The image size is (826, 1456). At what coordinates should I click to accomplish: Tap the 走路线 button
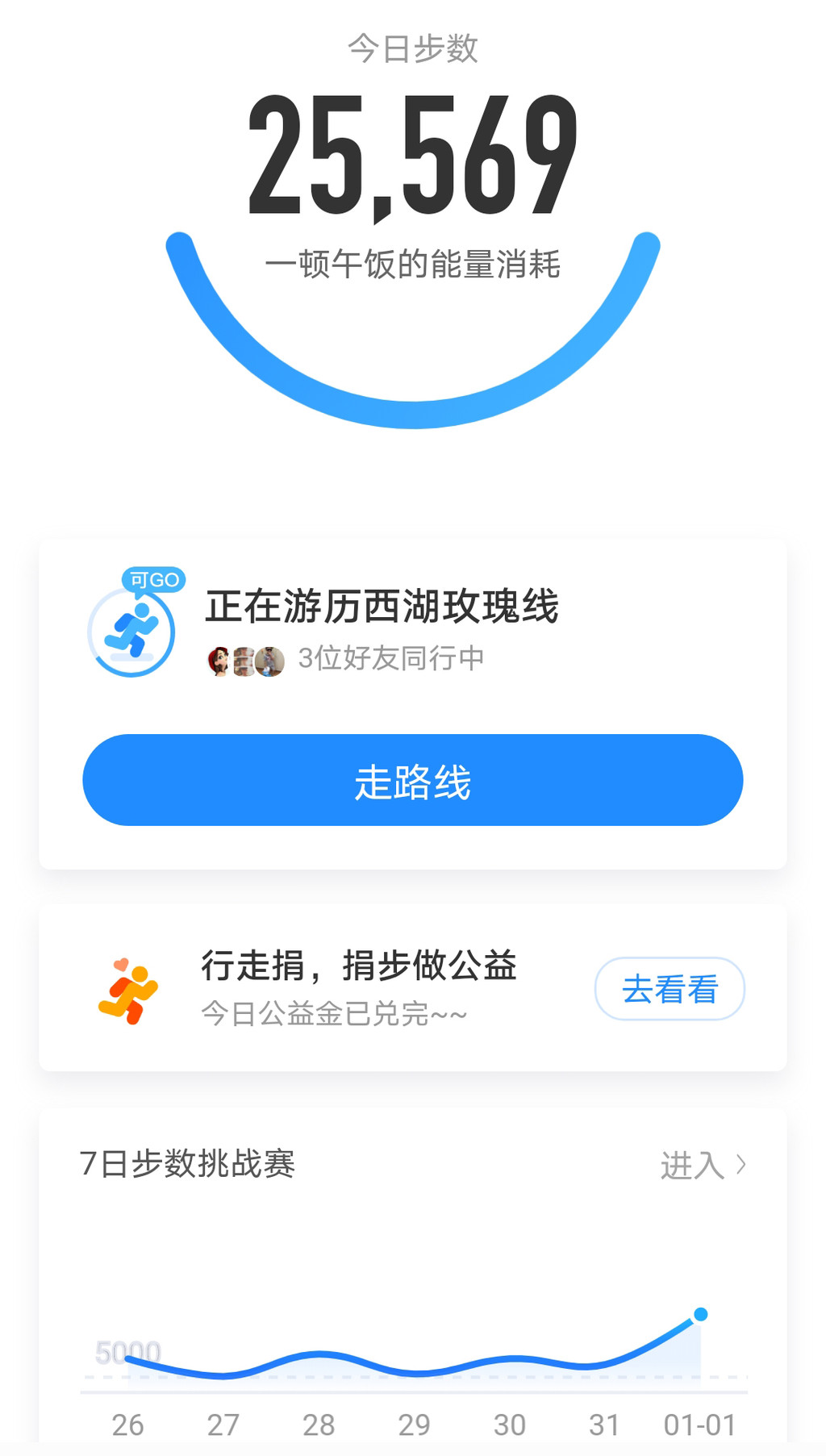point(412,780)
